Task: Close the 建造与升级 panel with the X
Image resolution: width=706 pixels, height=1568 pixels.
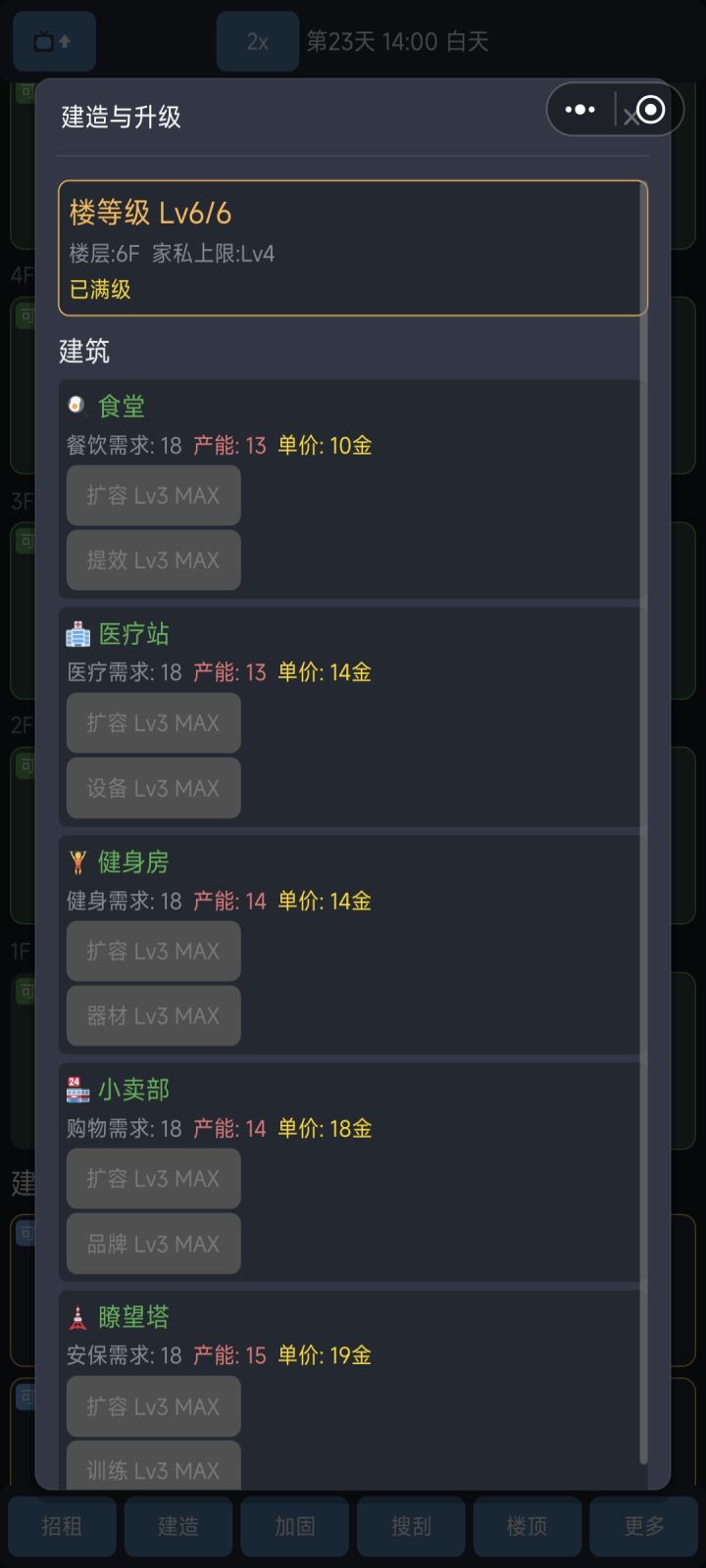Action: click(x=630, y=118)
